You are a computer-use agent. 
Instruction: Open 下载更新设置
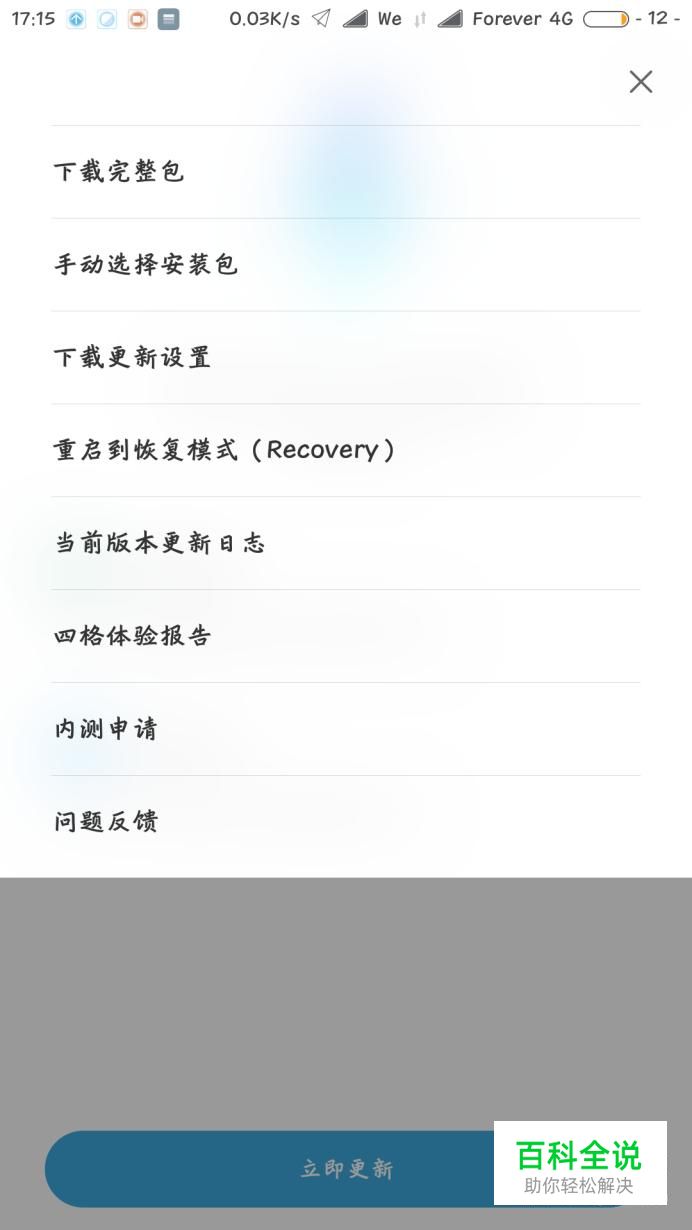point(346,358)
